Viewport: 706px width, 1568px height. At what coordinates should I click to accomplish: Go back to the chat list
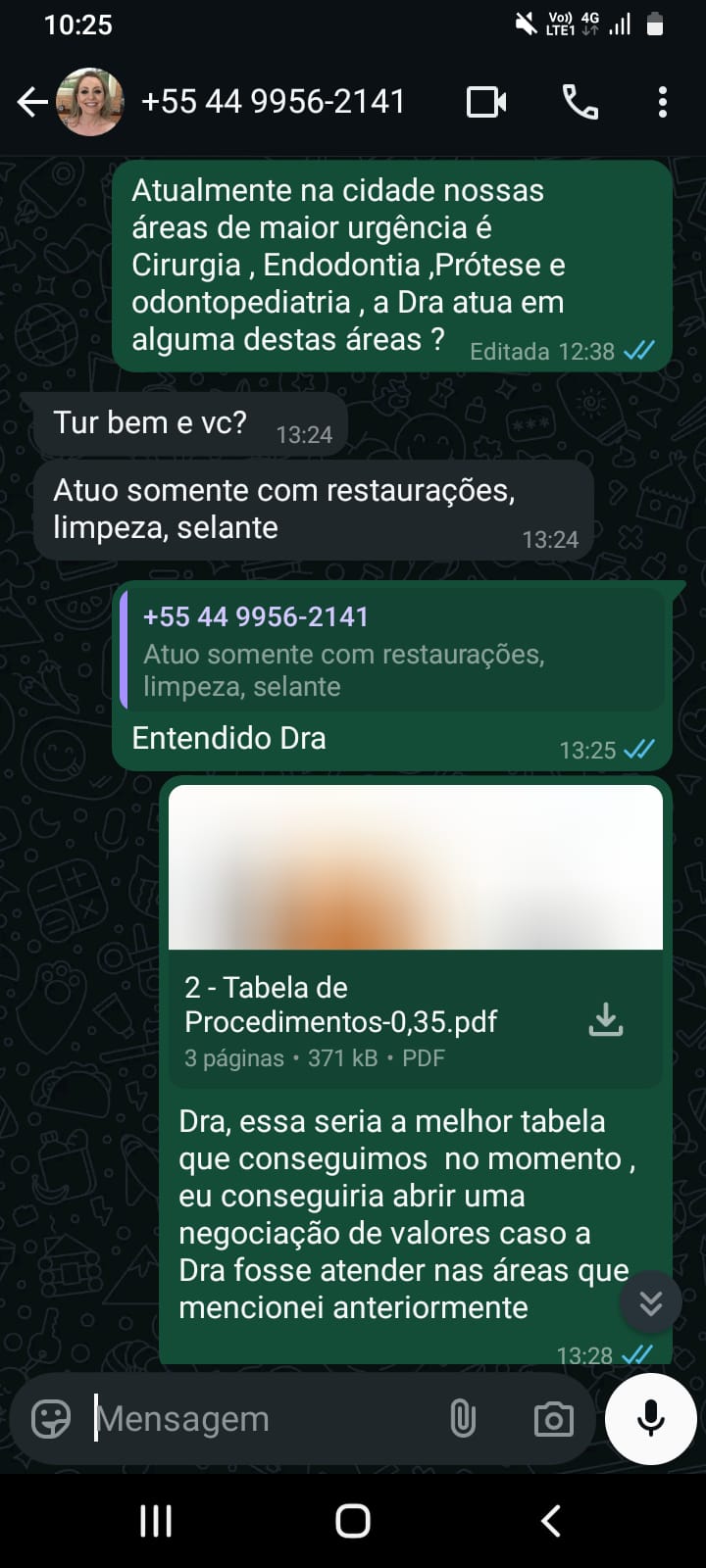(31, 102)
